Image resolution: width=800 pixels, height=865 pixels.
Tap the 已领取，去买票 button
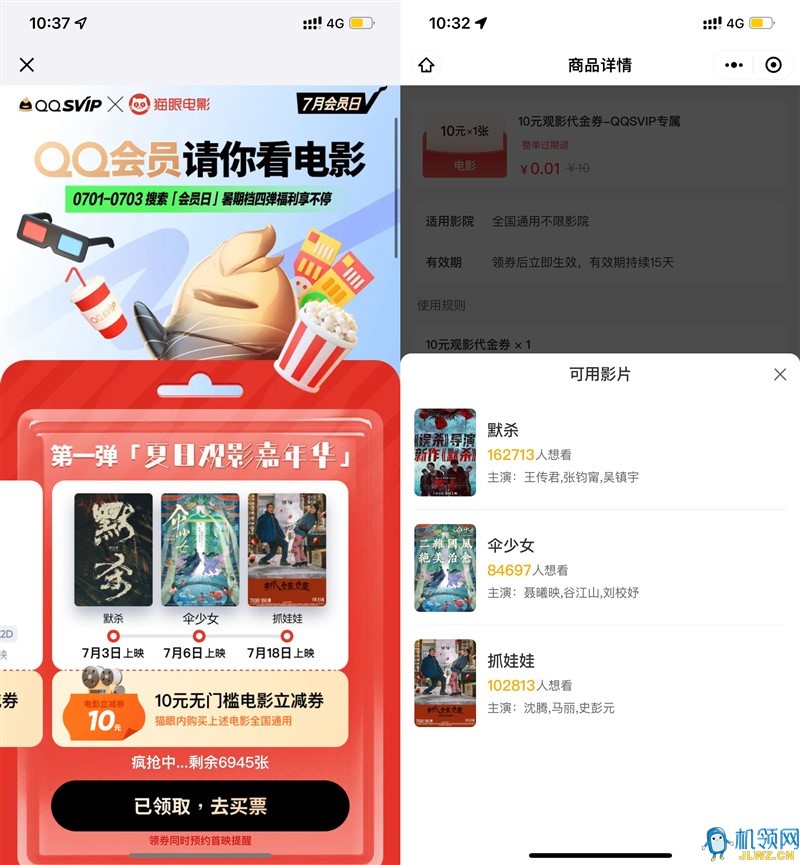[200, 806]
